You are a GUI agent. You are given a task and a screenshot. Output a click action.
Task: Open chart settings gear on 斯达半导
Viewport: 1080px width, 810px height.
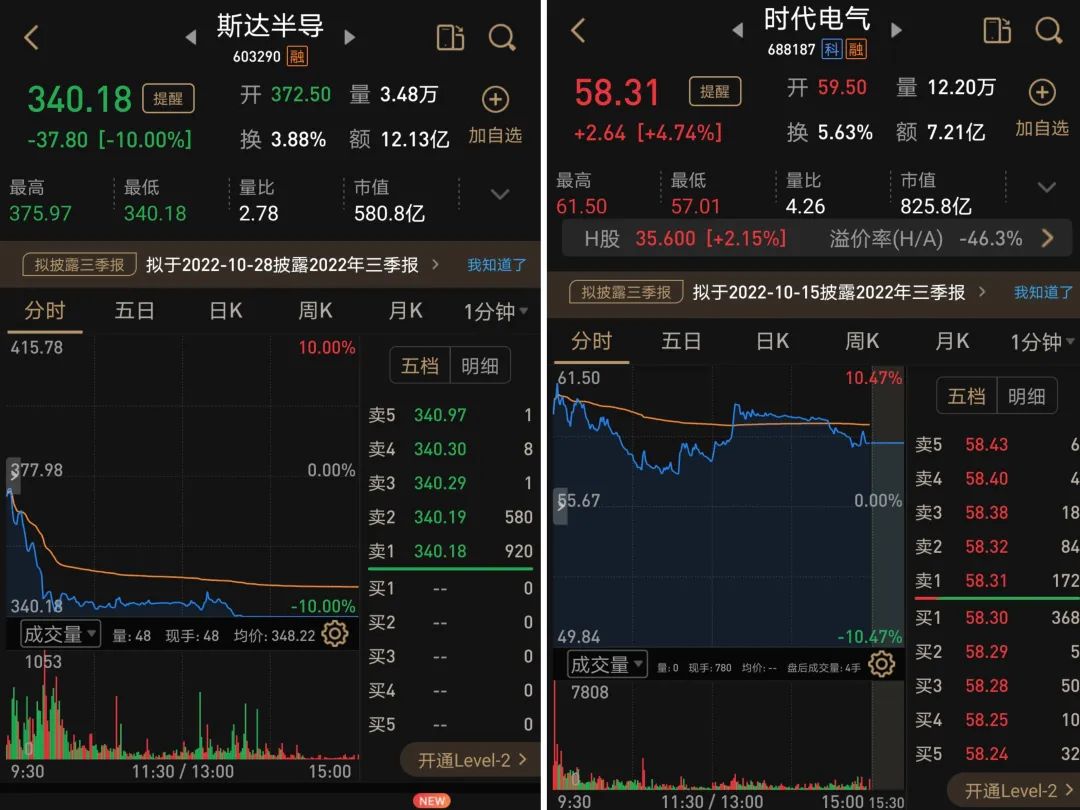tap(335, 634)
